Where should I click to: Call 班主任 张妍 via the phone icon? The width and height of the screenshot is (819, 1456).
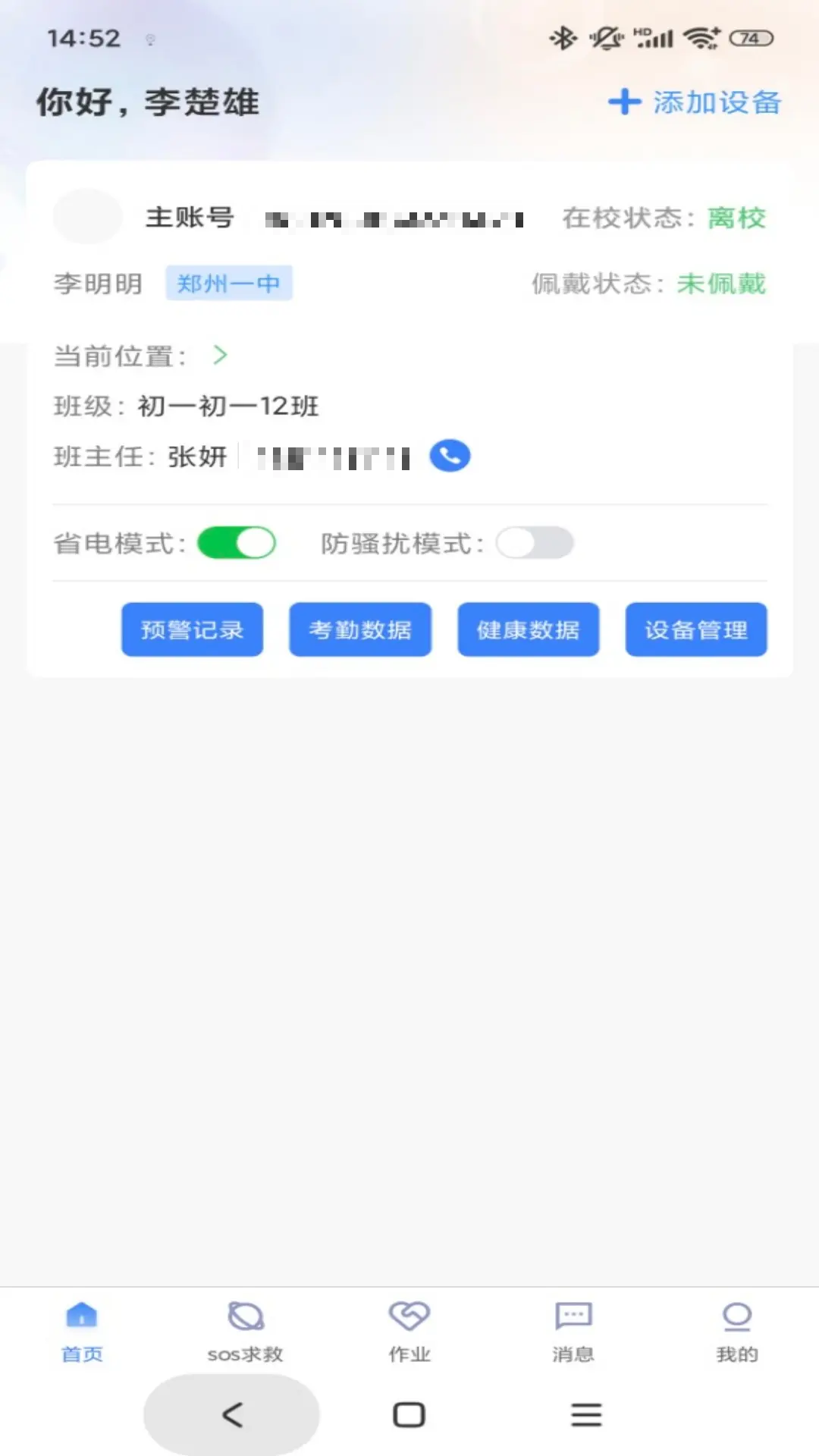pos(449,455)
